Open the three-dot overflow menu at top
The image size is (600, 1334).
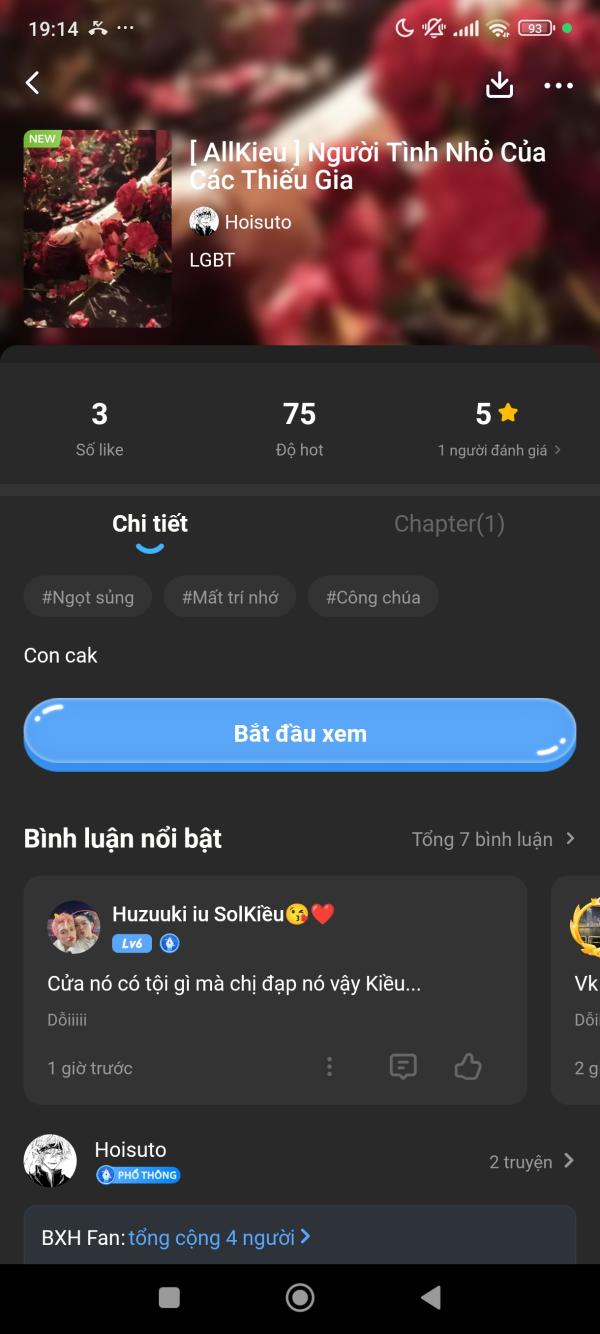click(558, 86)
